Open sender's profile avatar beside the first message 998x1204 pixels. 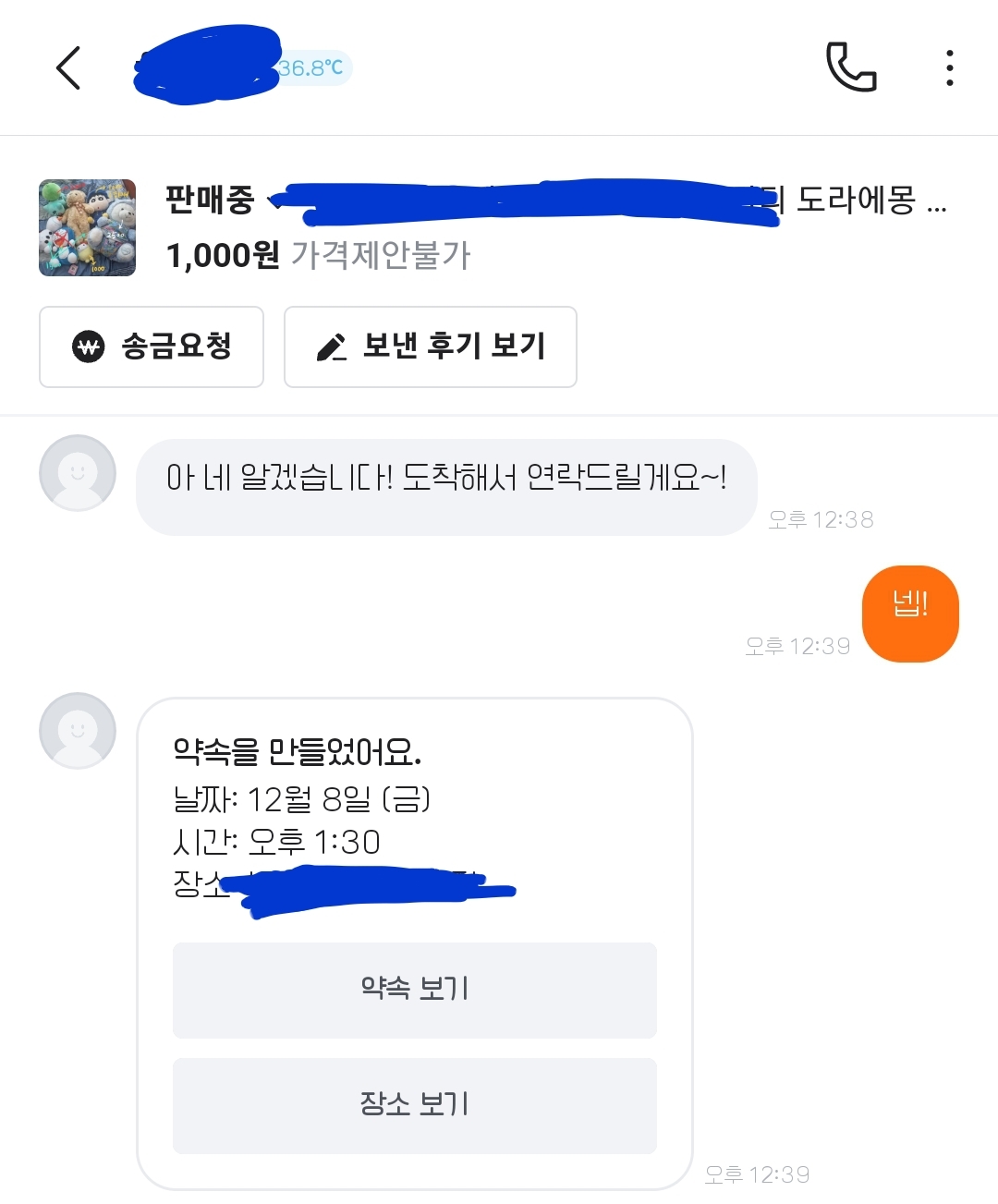78,473
